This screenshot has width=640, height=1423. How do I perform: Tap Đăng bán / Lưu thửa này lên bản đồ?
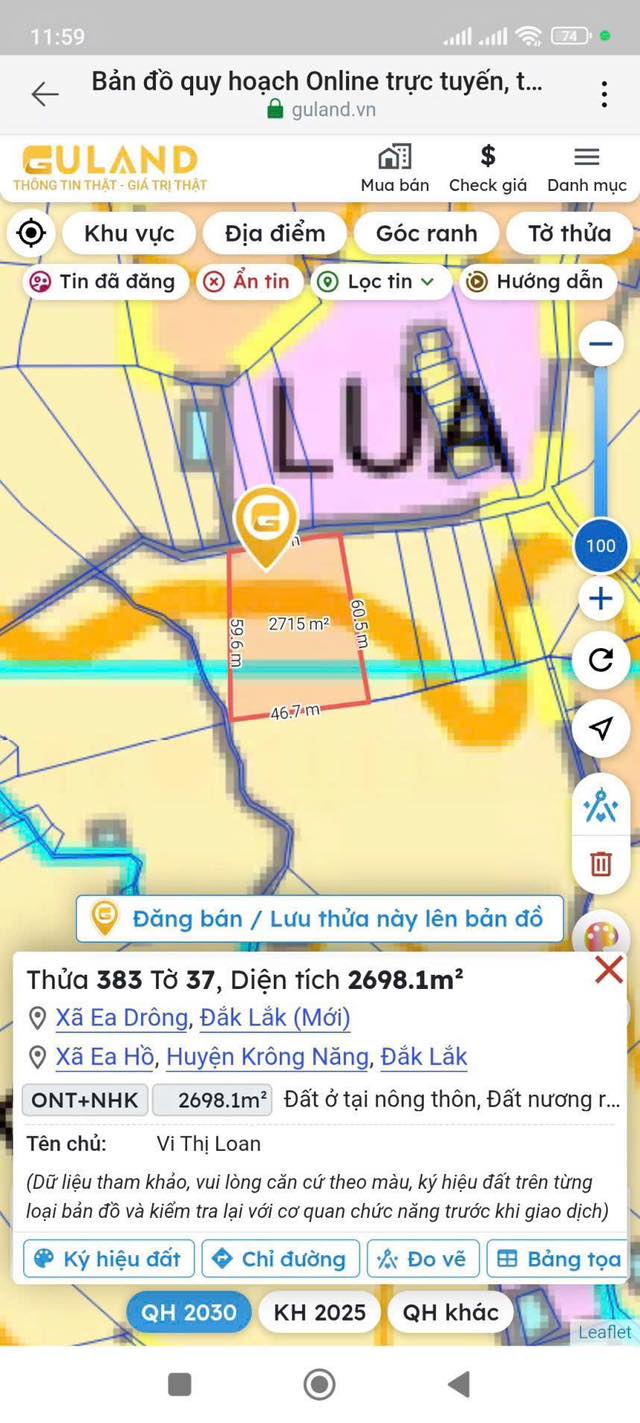320,918
